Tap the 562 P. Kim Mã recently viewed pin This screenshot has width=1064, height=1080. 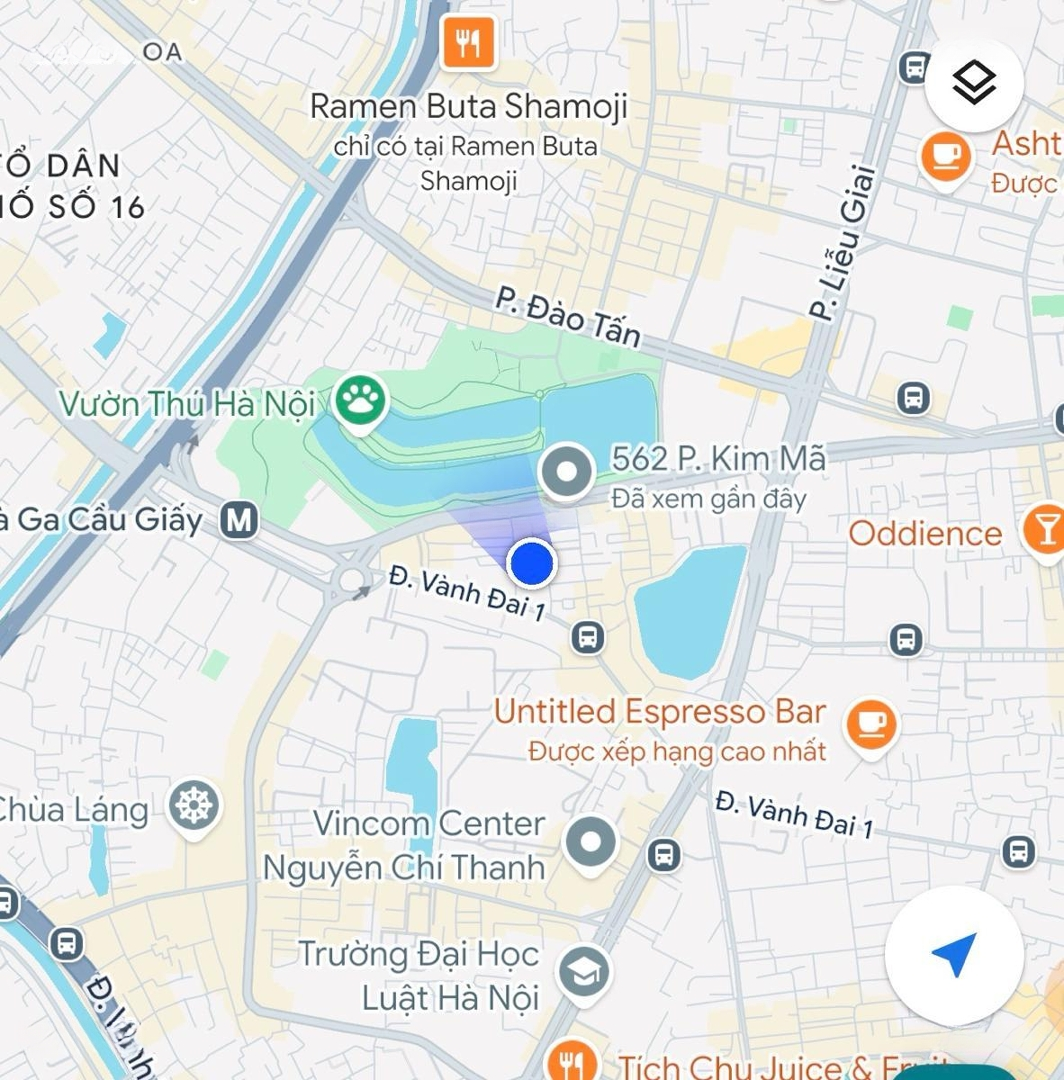566,472
